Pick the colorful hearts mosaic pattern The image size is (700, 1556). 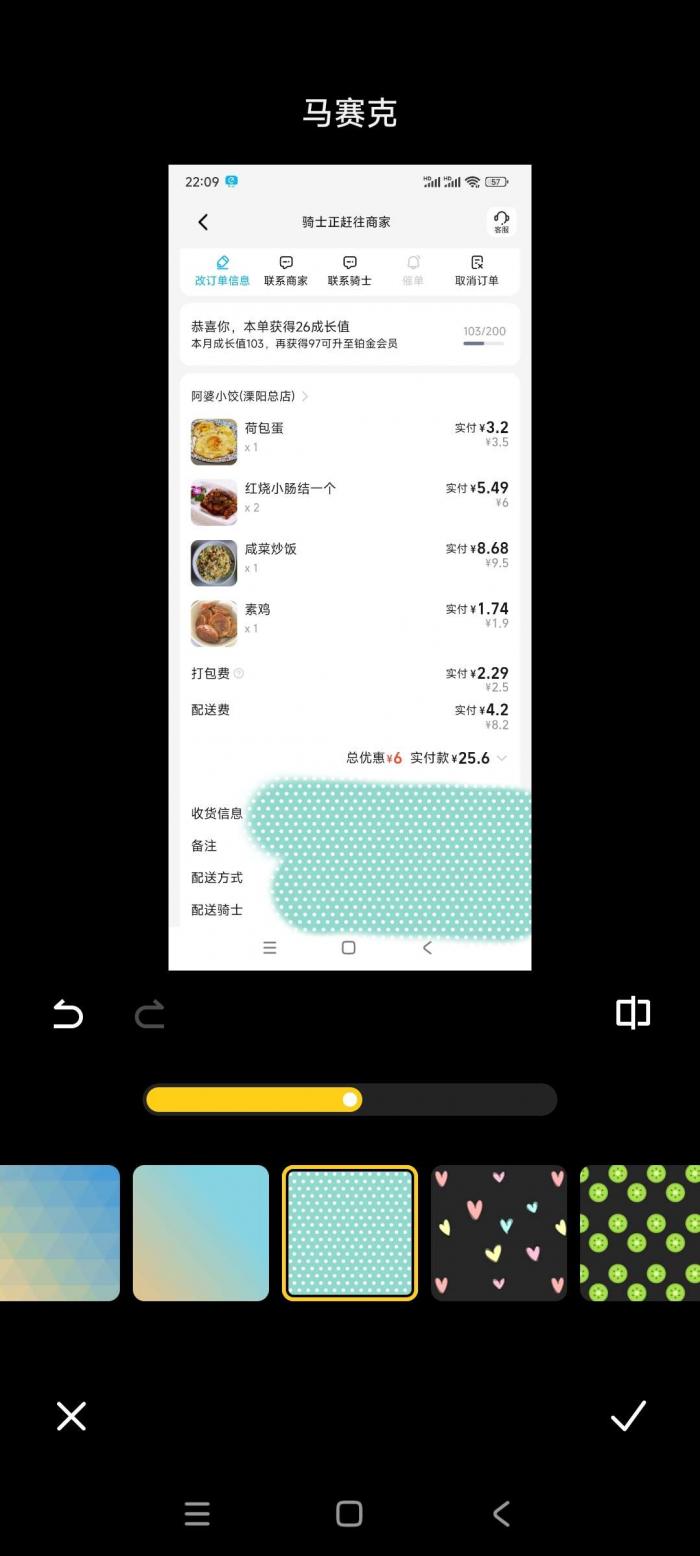coord(499,1233)
